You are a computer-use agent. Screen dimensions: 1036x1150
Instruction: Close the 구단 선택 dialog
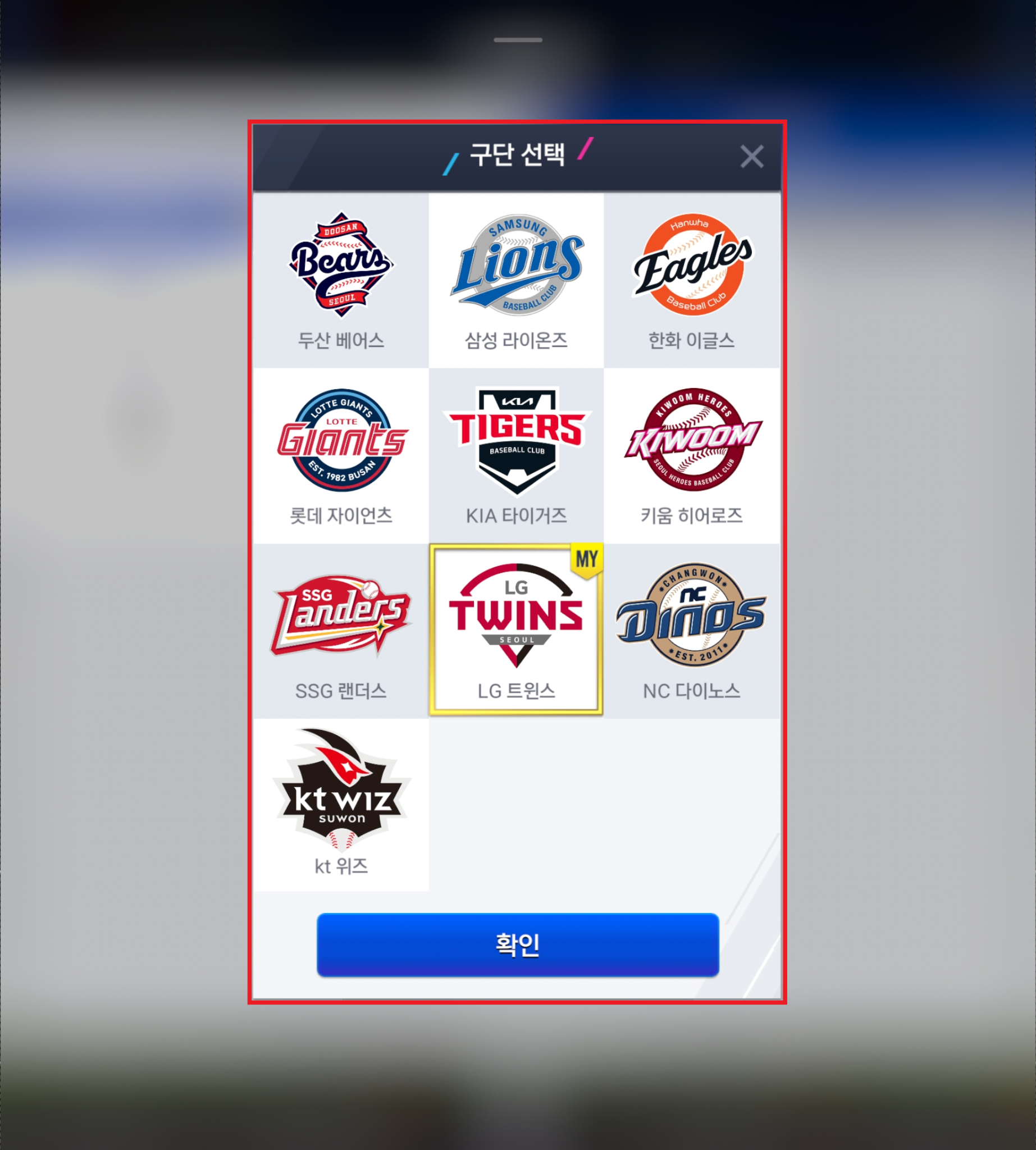751,157
